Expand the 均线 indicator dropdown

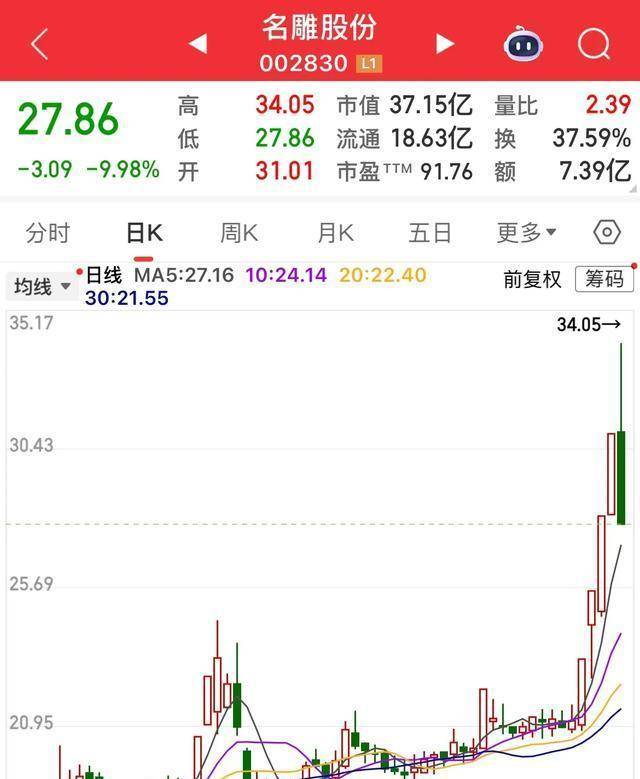click(42, 287)
